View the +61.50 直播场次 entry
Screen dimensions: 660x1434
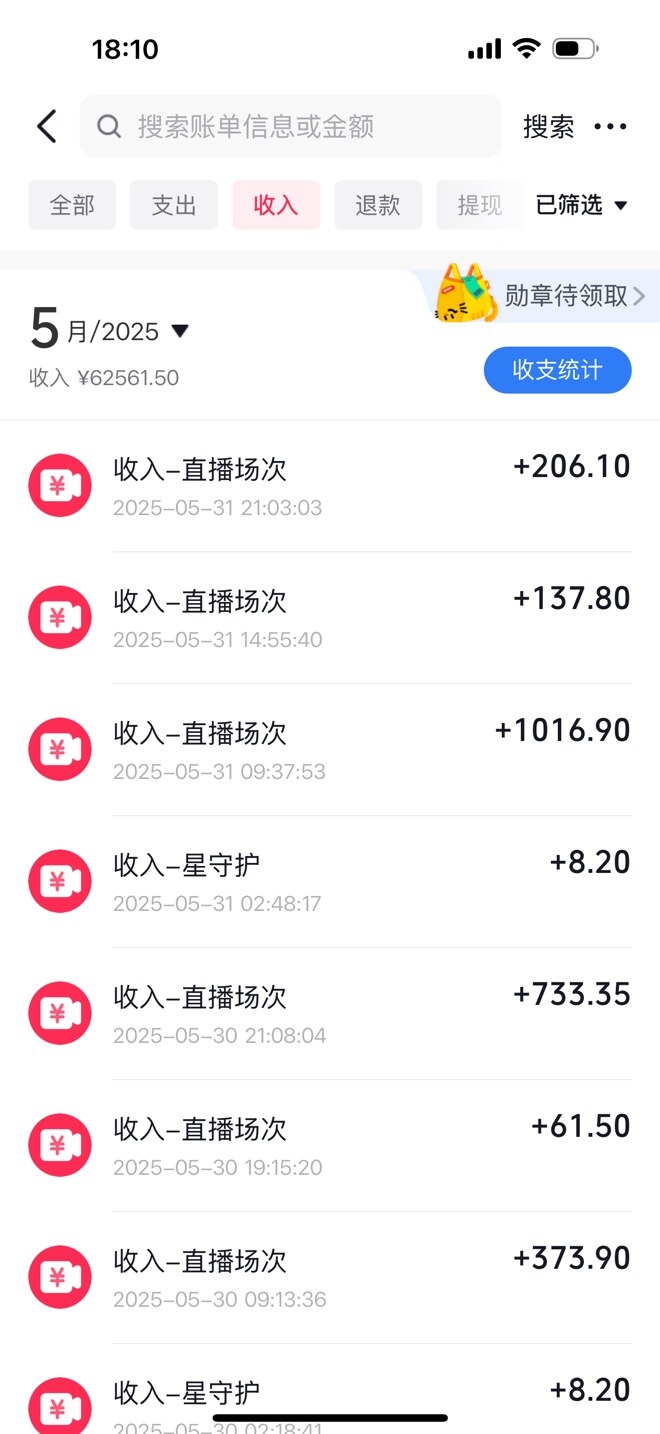tap(330, 1146)
